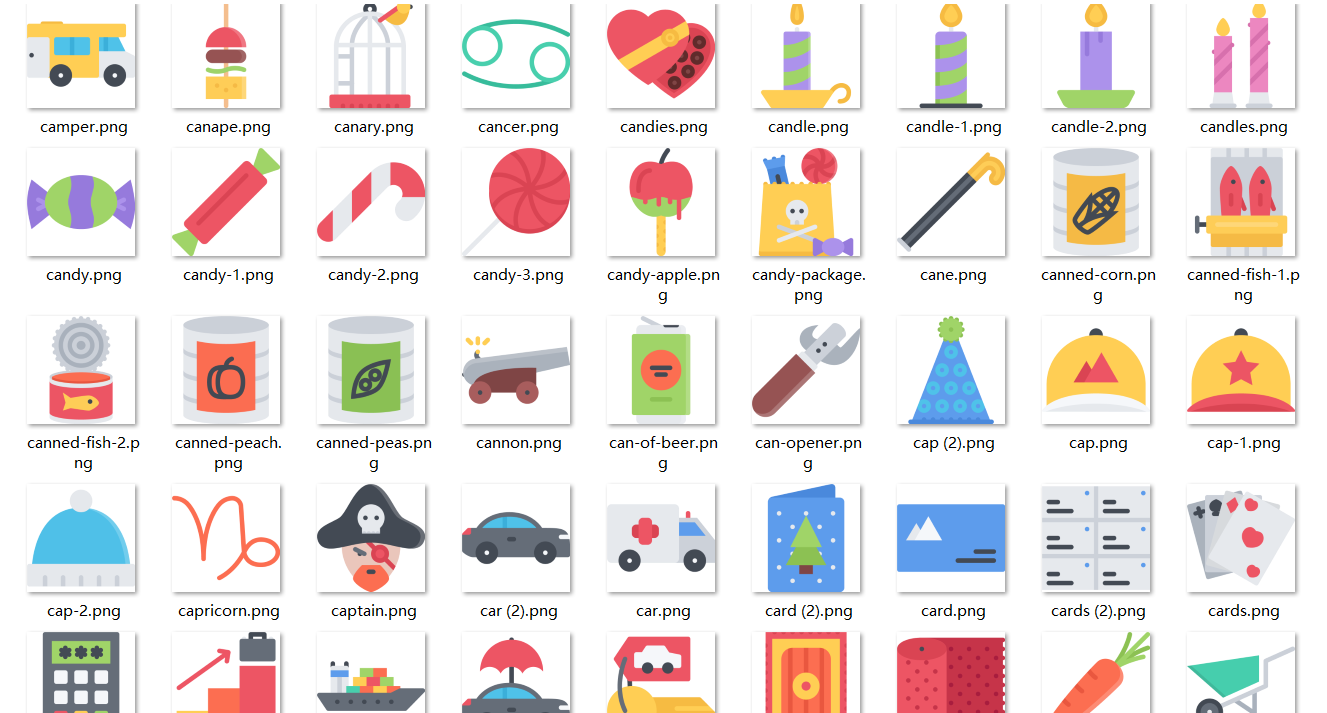Open the cannon.png thumbnail

point(516,371)
